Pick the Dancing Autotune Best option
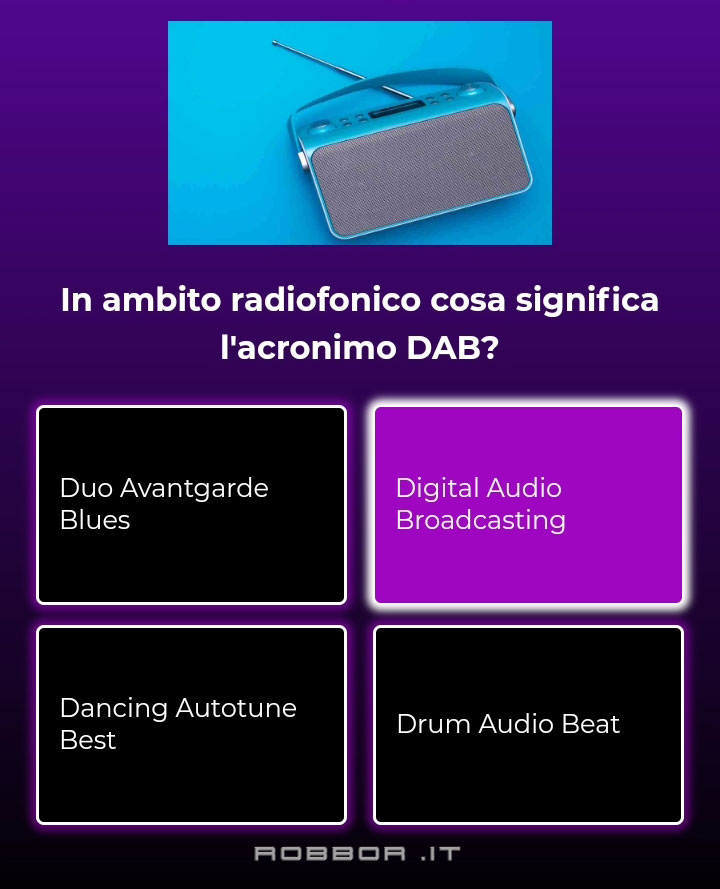This screenshot has height=889, width=720. tap(191, 725)
